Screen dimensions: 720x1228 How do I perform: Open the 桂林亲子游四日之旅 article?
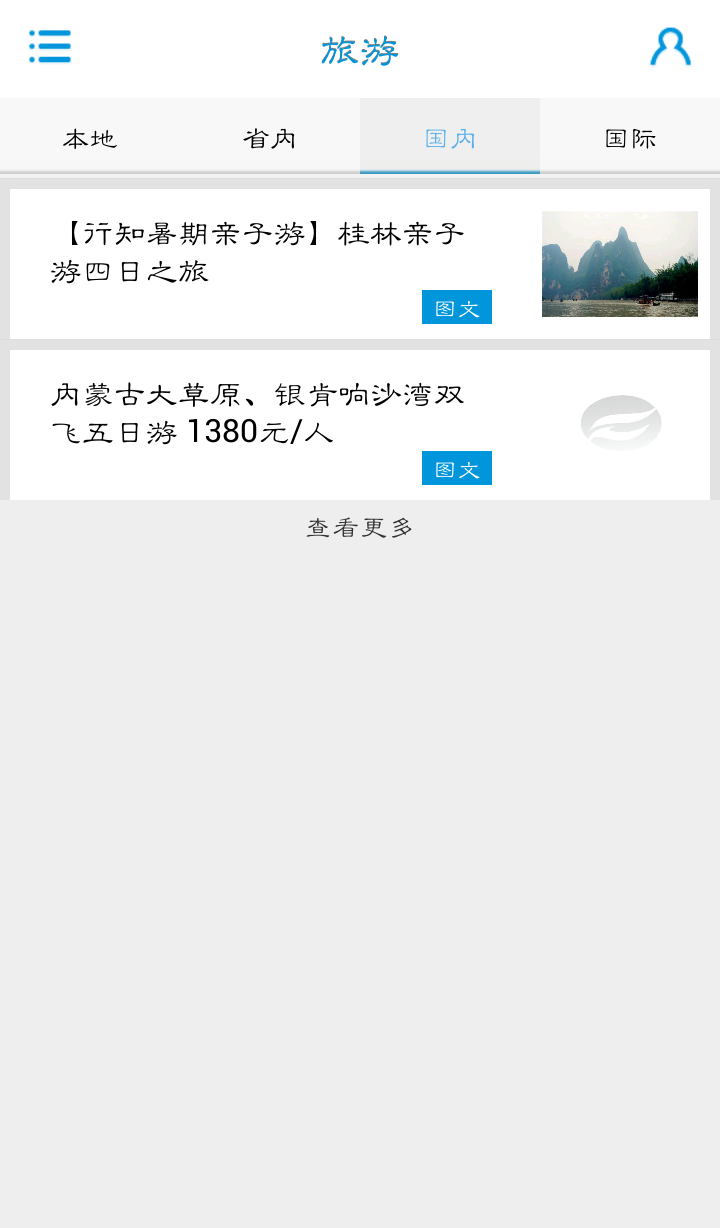click(x=258, y=253)
